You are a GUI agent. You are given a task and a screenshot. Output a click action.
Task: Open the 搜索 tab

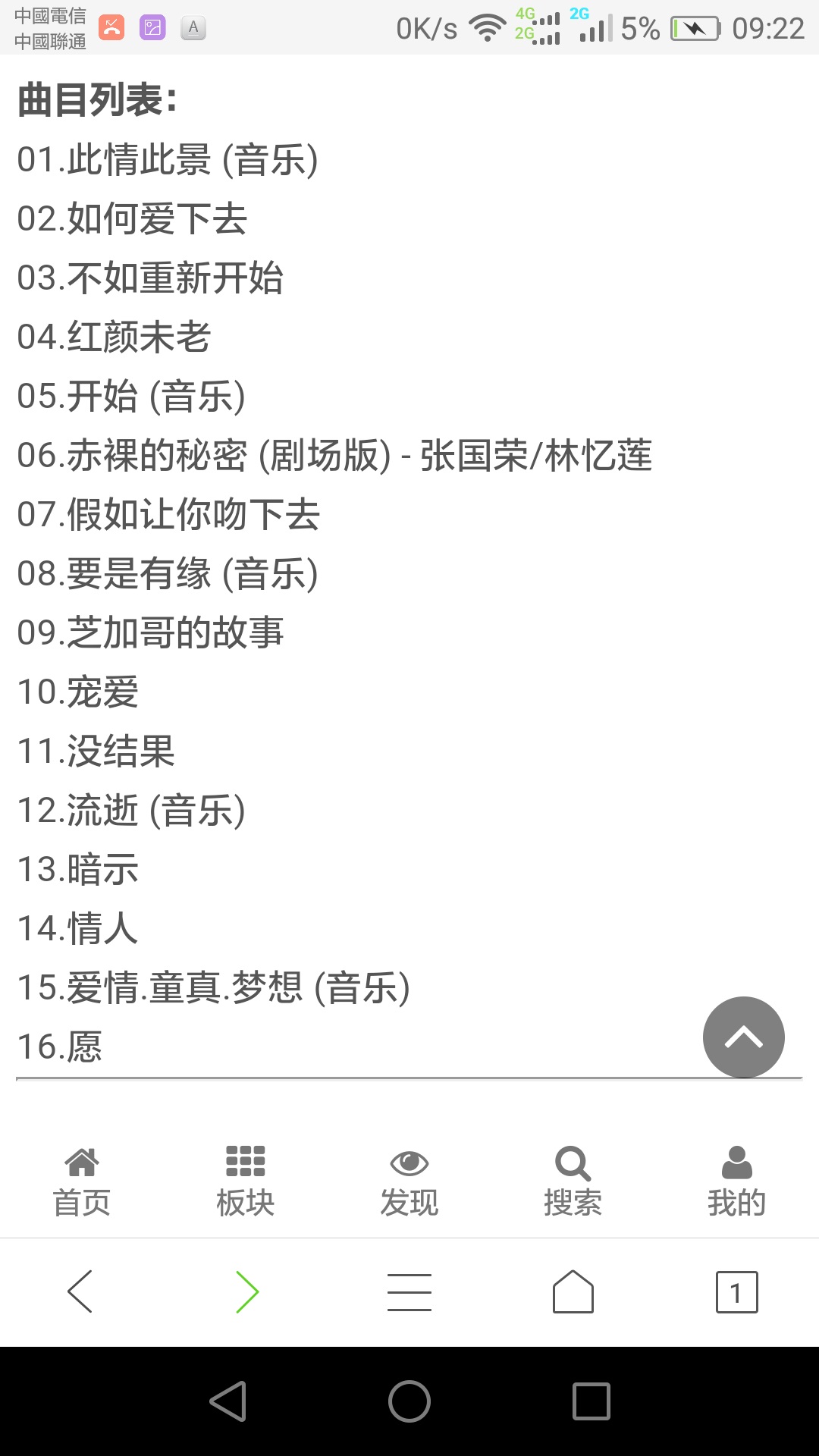click(573, 1181)
